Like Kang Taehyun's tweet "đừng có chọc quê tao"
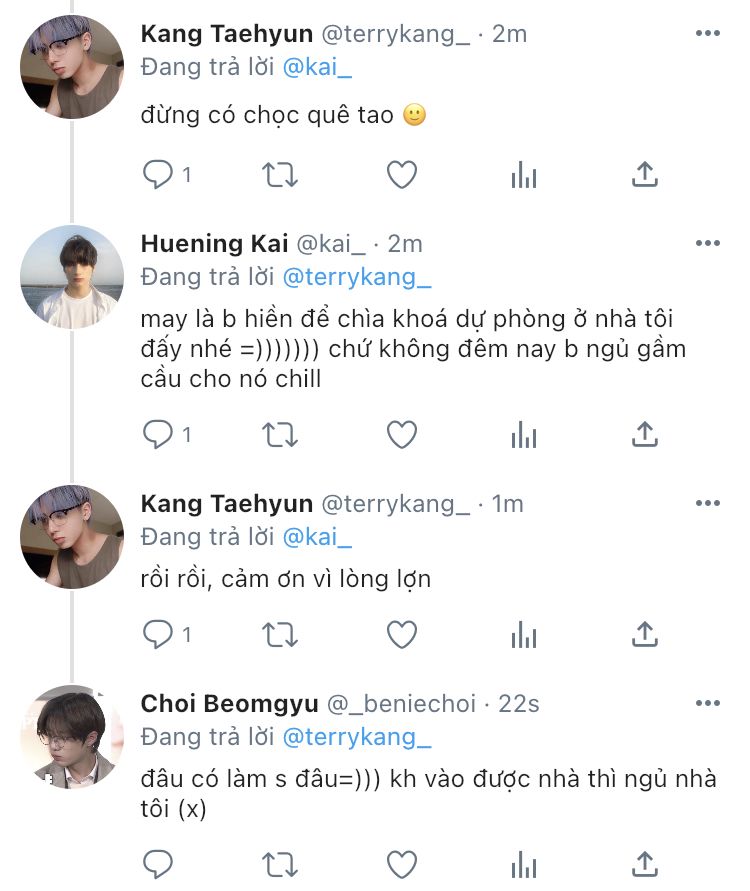This screenshot has height=891, width=750. (402, 174)
